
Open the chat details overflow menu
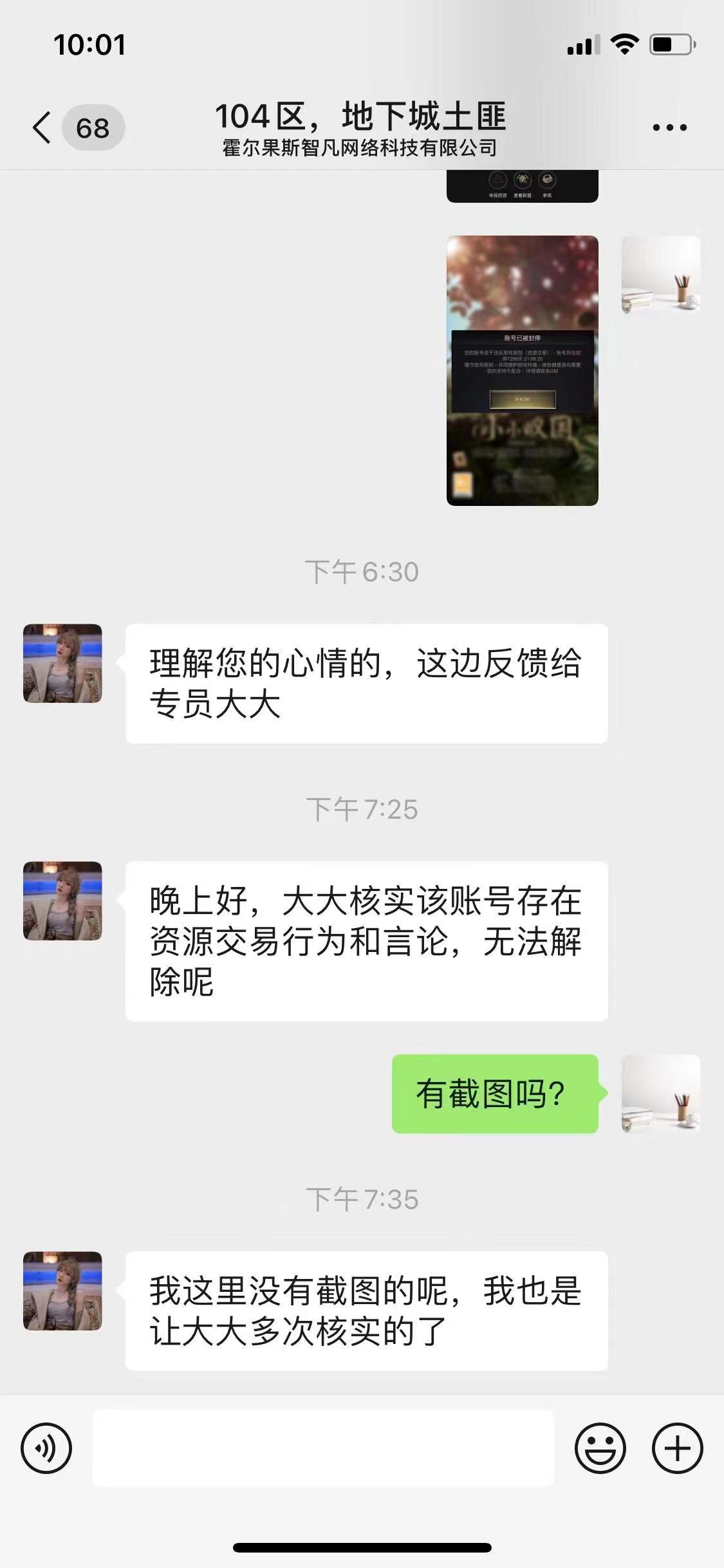(669, 127)
